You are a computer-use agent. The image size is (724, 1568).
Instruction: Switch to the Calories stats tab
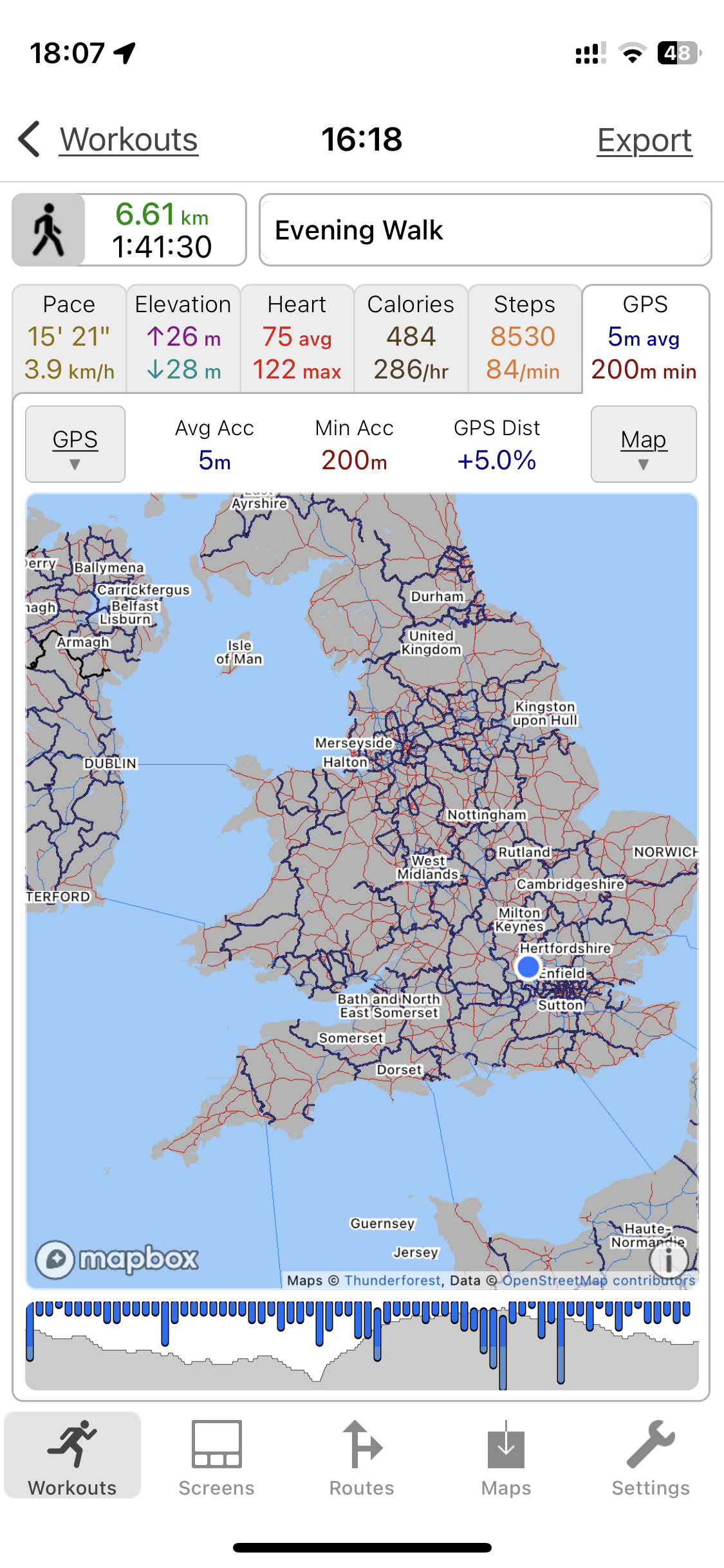(x=411, y=338)
